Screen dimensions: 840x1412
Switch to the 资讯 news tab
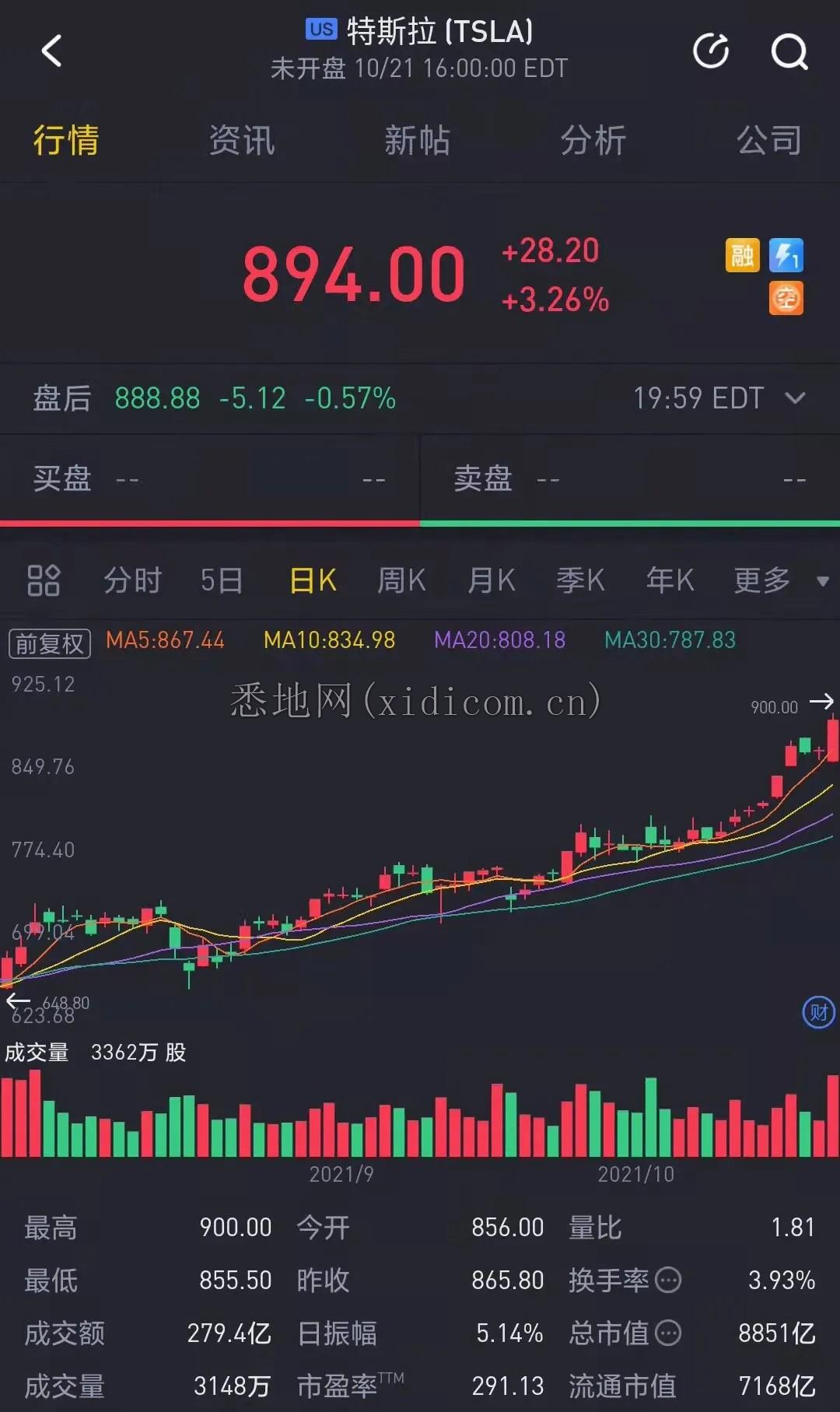(x=241, y=141)
